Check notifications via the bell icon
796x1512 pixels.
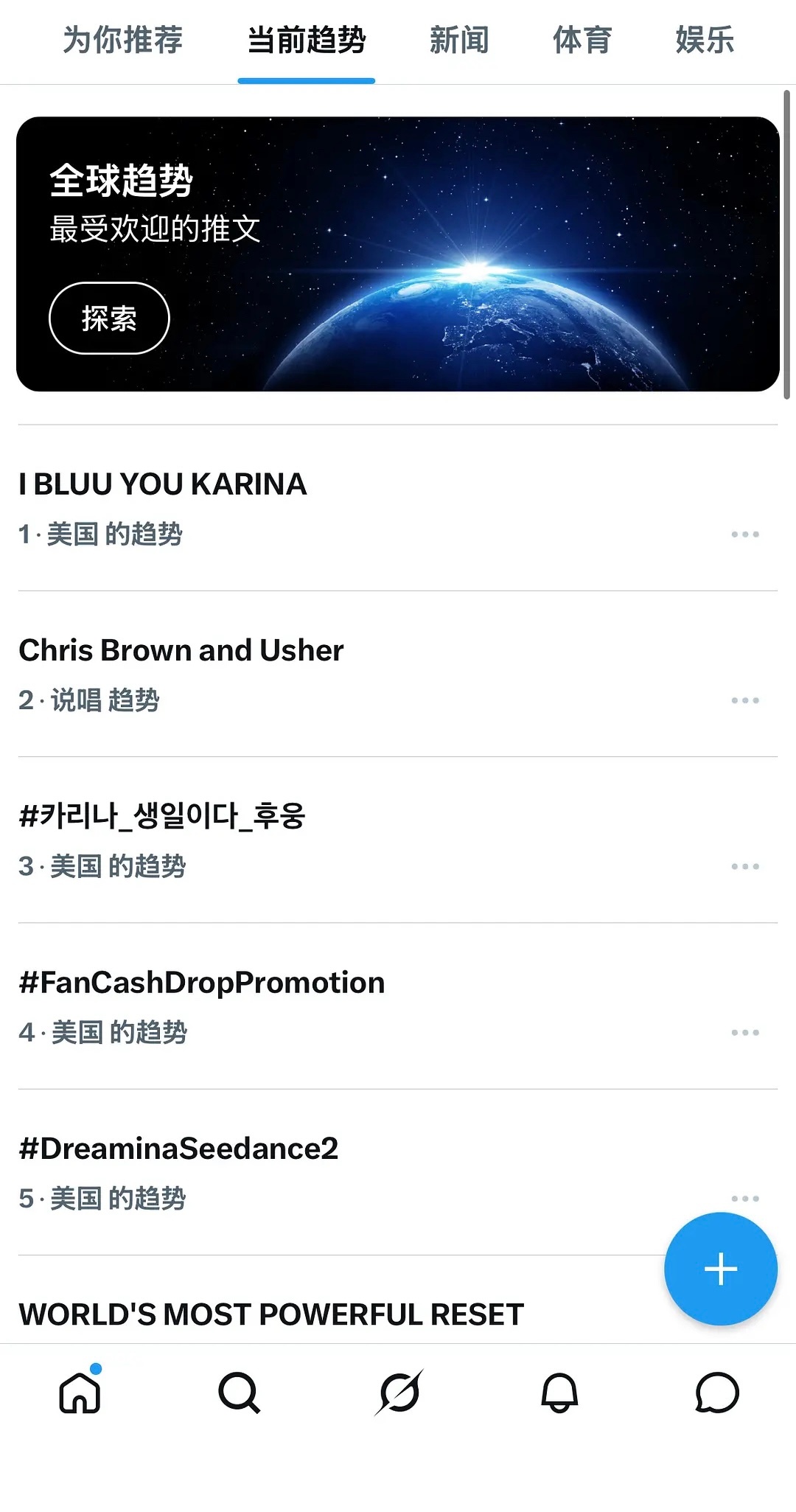coord(561,1393)
